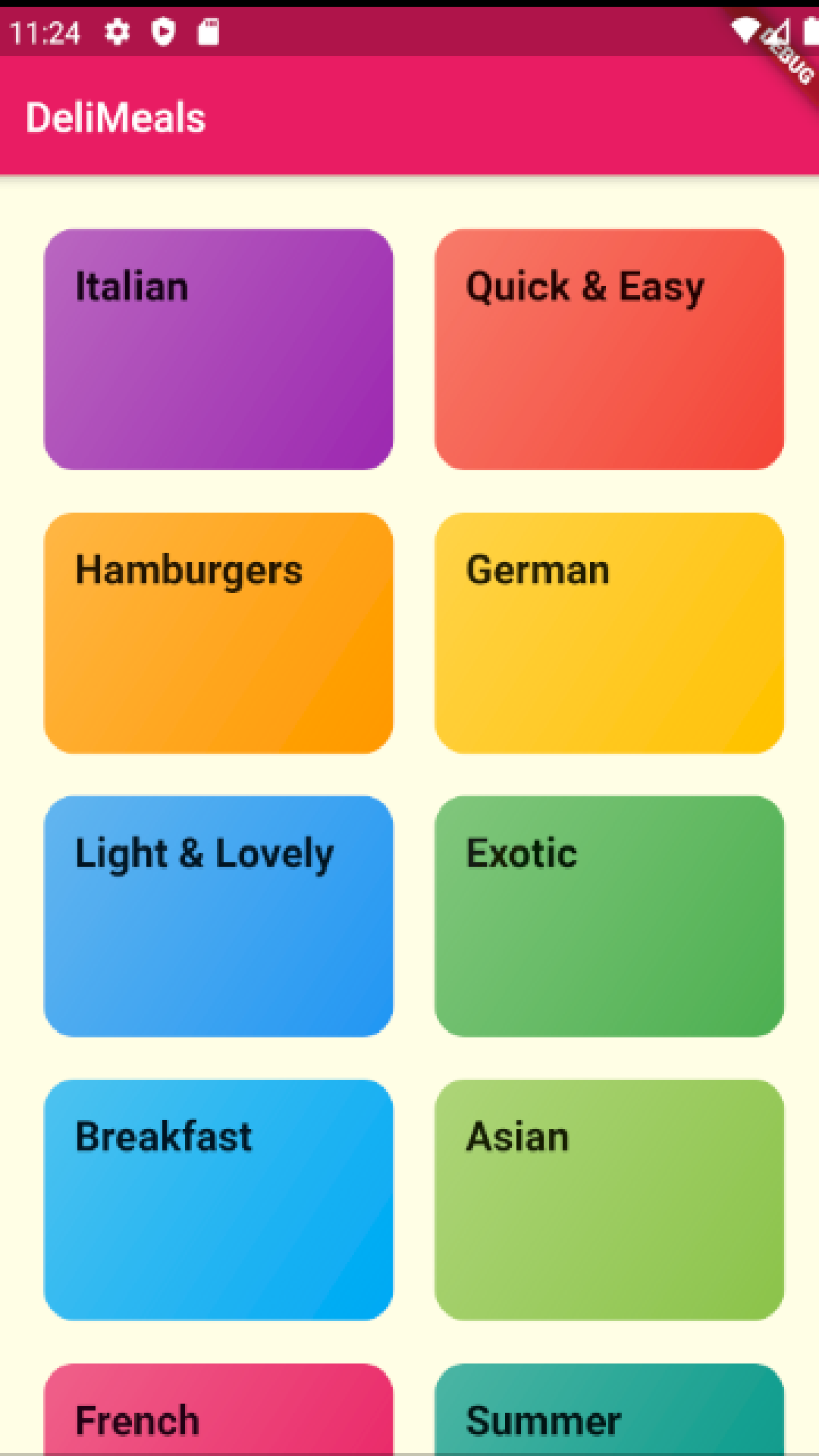This screenshot has height=1456, width=819.
Task: Select the Asian category card
Action: (x=609, y=1200)
